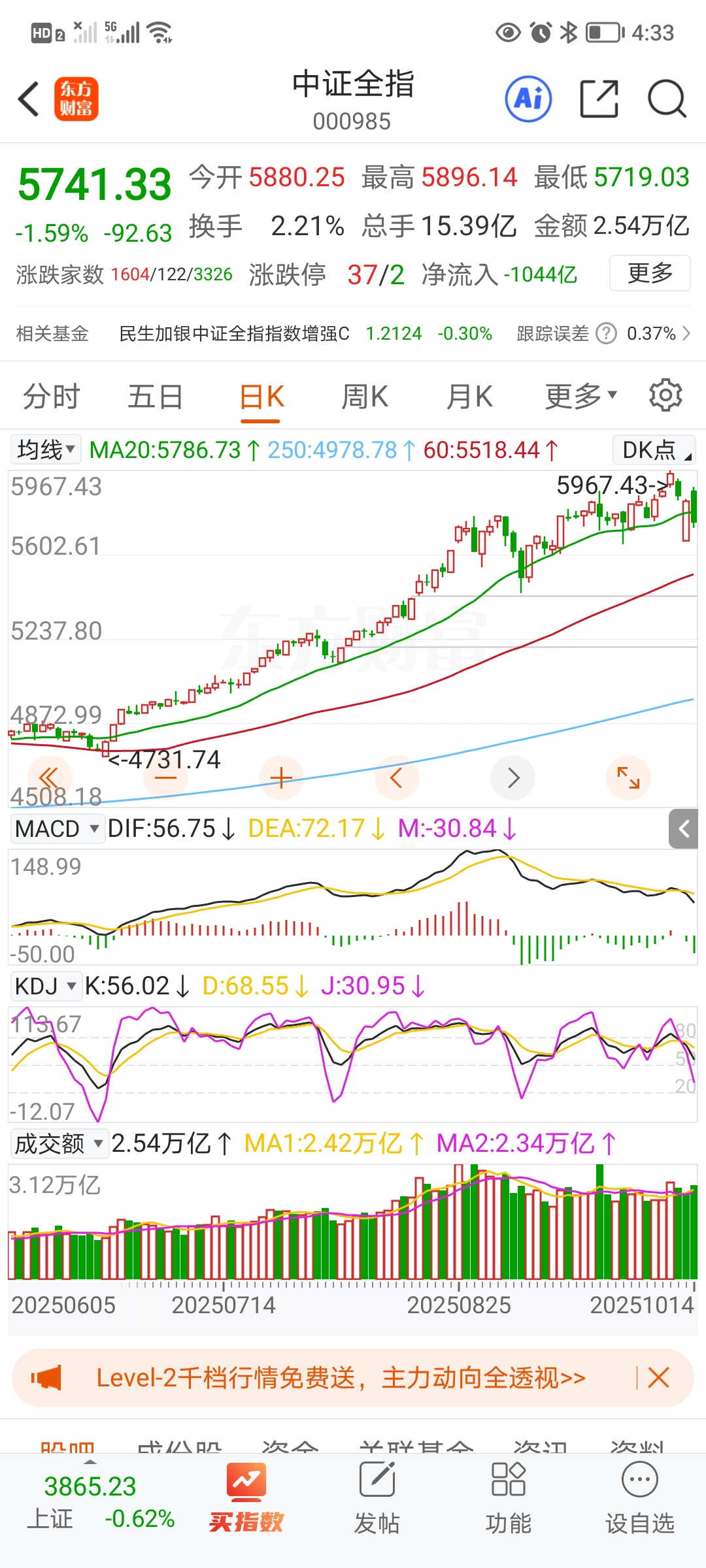The image size is (706, 1568).
Task: Zoom in the K-line with plus button
Action: tap(281, 777)
